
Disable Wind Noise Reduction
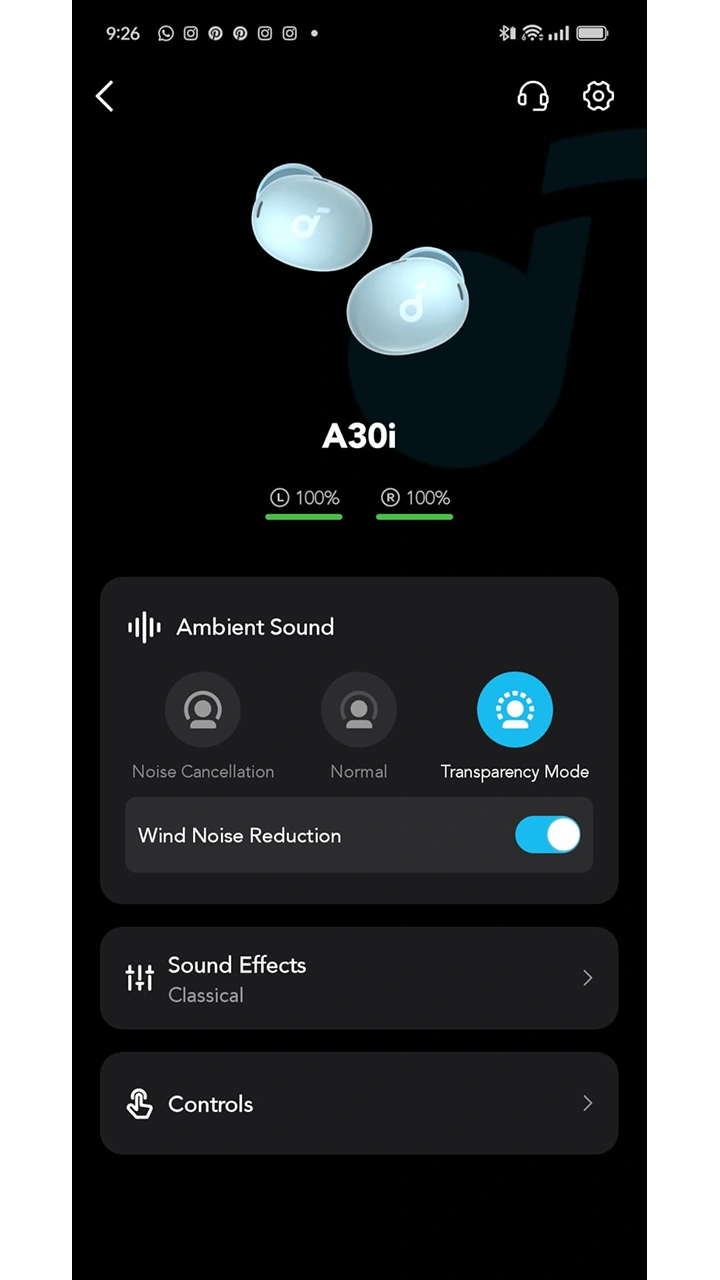pyautogui.click(x=547, y=835)
